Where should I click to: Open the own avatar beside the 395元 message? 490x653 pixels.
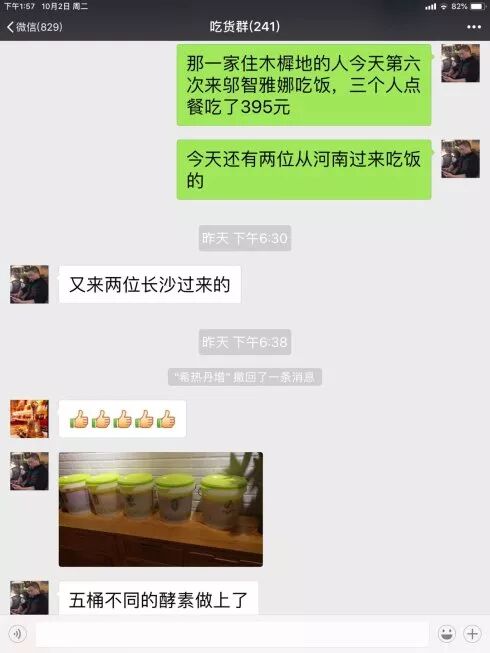click(x=460, y=63)
